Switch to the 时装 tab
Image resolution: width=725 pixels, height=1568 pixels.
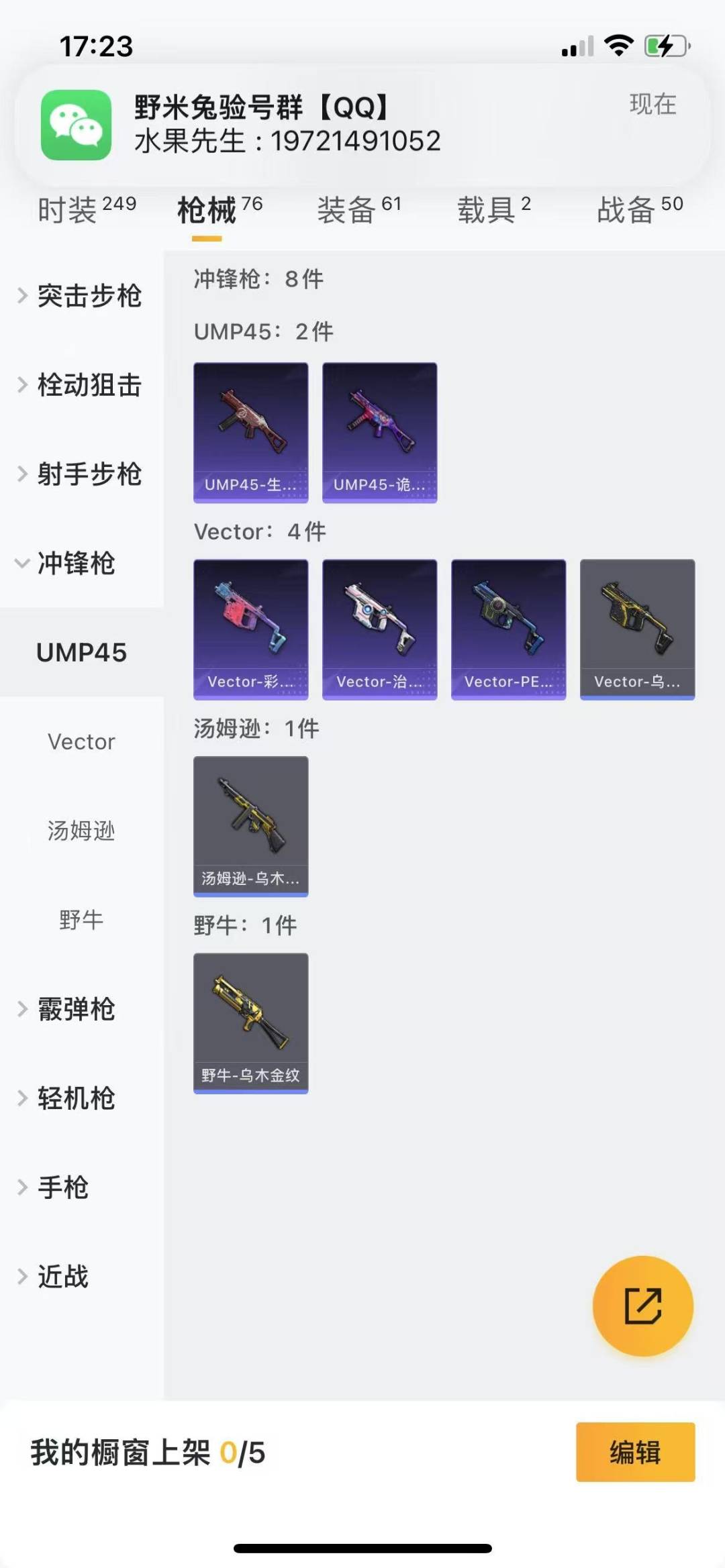(86, 210)
